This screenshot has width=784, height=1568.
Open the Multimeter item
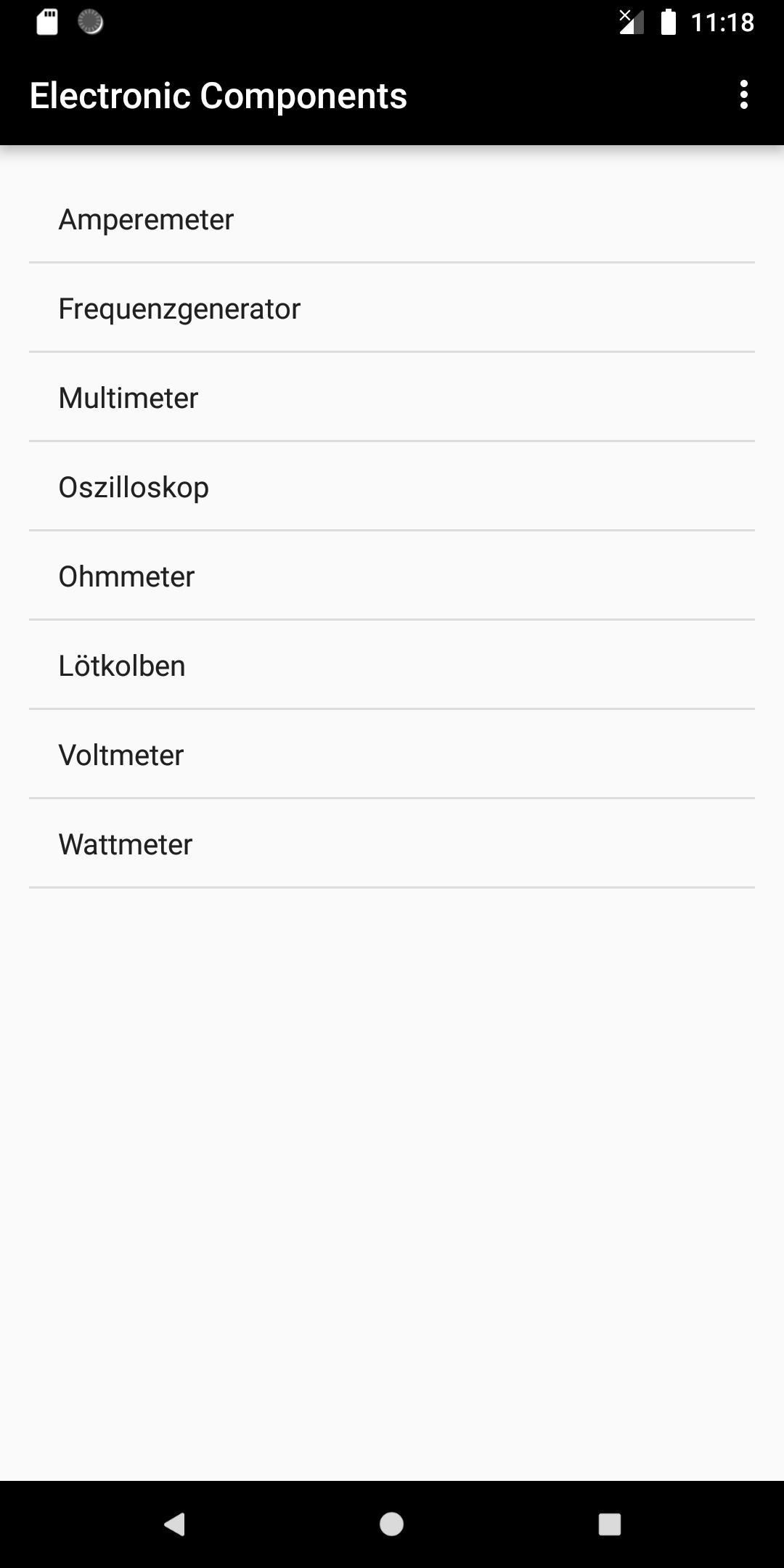(x=392, y=397)
